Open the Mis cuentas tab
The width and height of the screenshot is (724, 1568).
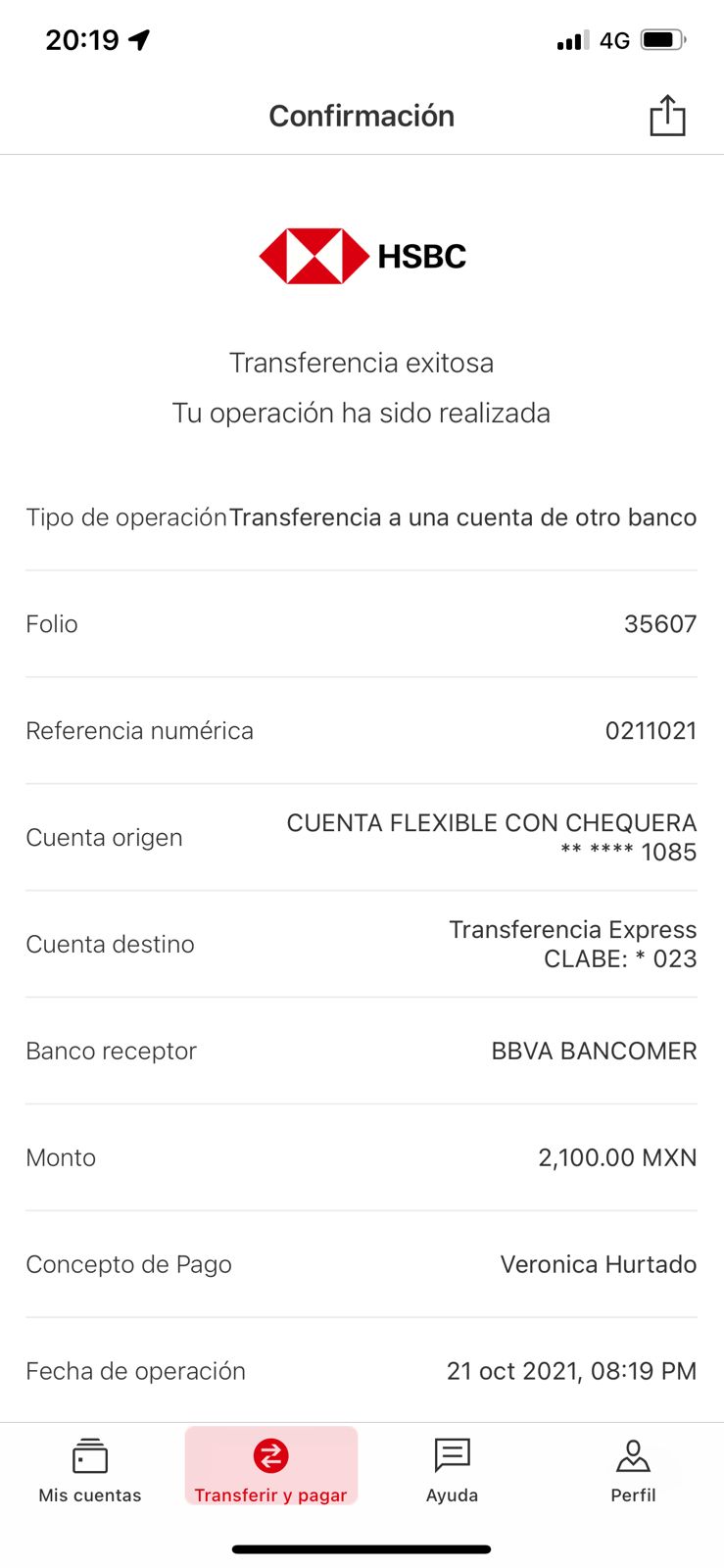click(90, 1468)
